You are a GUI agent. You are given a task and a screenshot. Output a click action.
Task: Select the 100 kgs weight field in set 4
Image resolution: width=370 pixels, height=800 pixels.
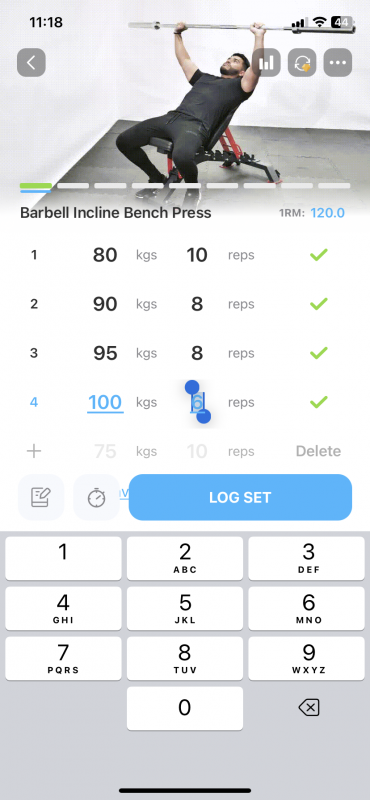click(x=105, y=403)
